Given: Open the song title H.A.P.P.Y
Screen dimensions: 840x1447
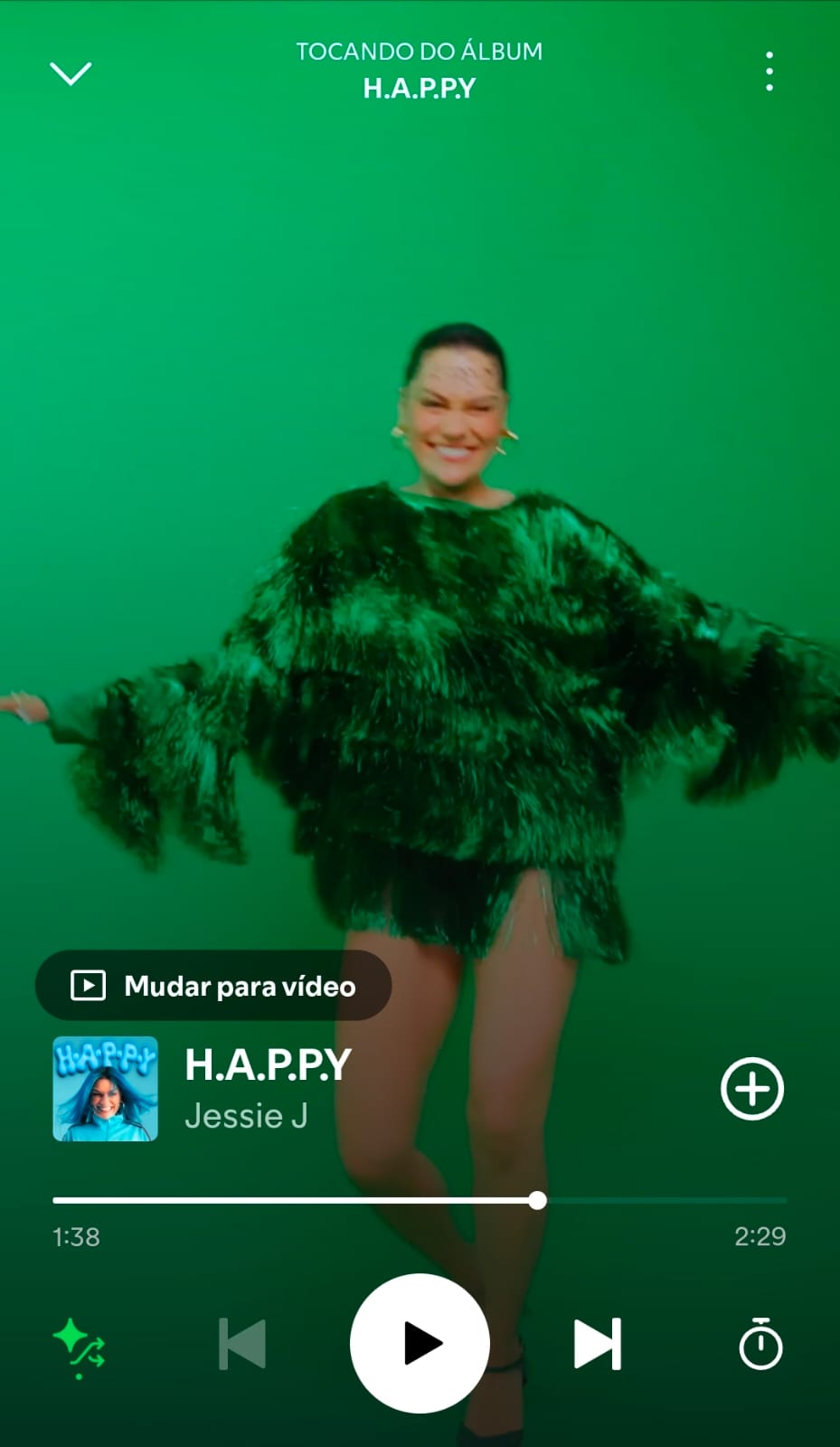Looking at the screenshot, I should (268, 1065).
